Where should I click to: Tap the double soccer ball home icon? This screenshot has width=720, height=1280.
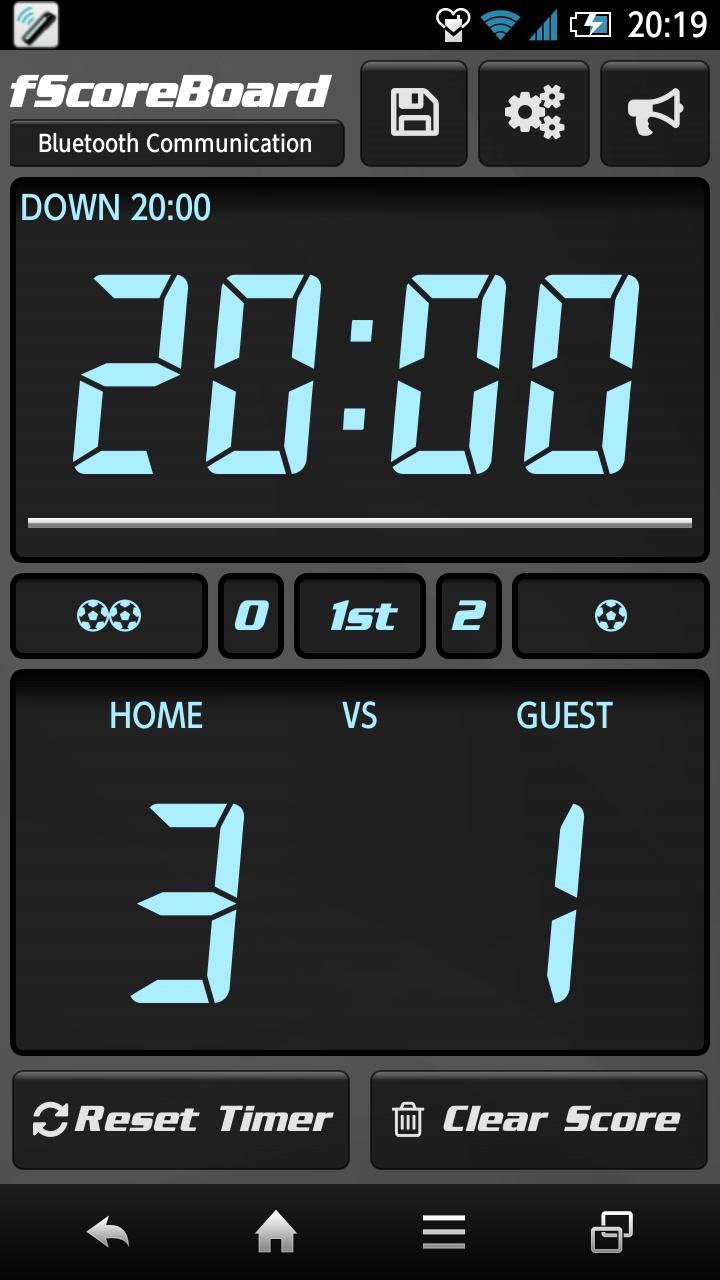pyautogui.click(x=108, y=616)
